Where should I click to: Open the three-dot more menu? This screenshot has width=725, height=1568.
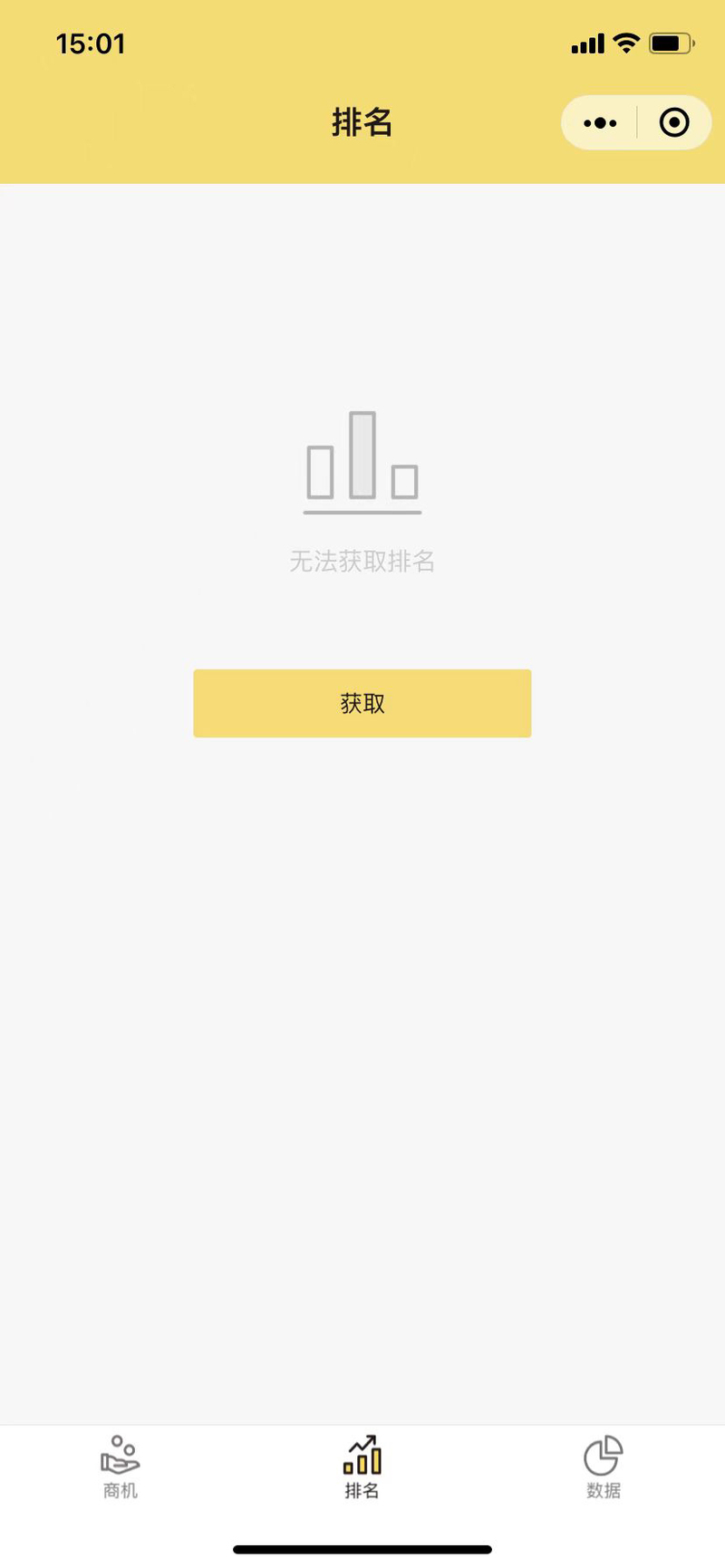pos(600,122)
